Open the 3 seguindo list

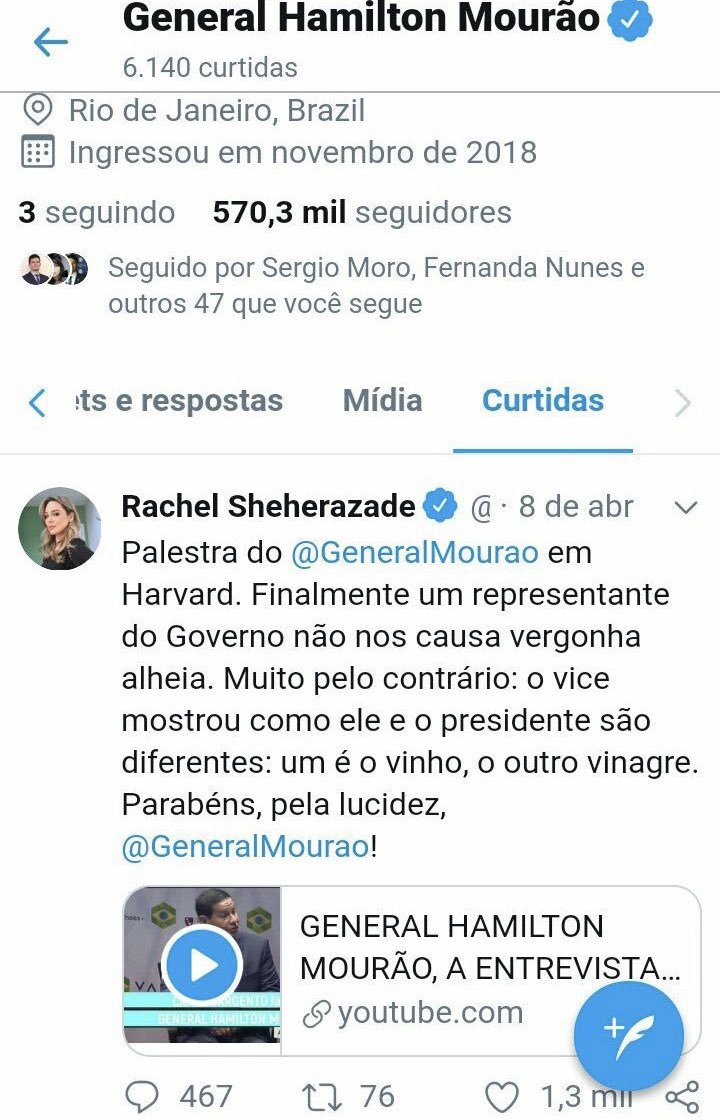pyautogui.click(x=96, y=212)
